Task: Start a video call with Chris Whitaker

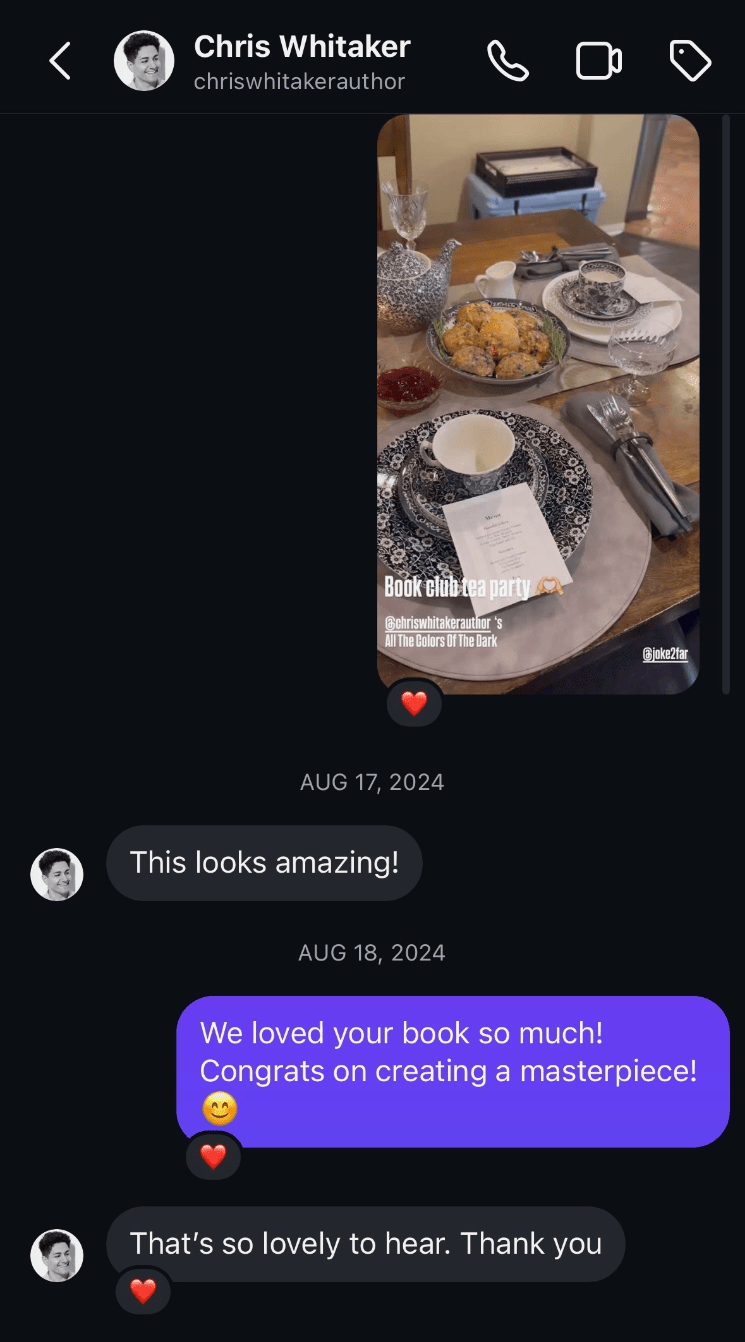Action: coord(598,62)
